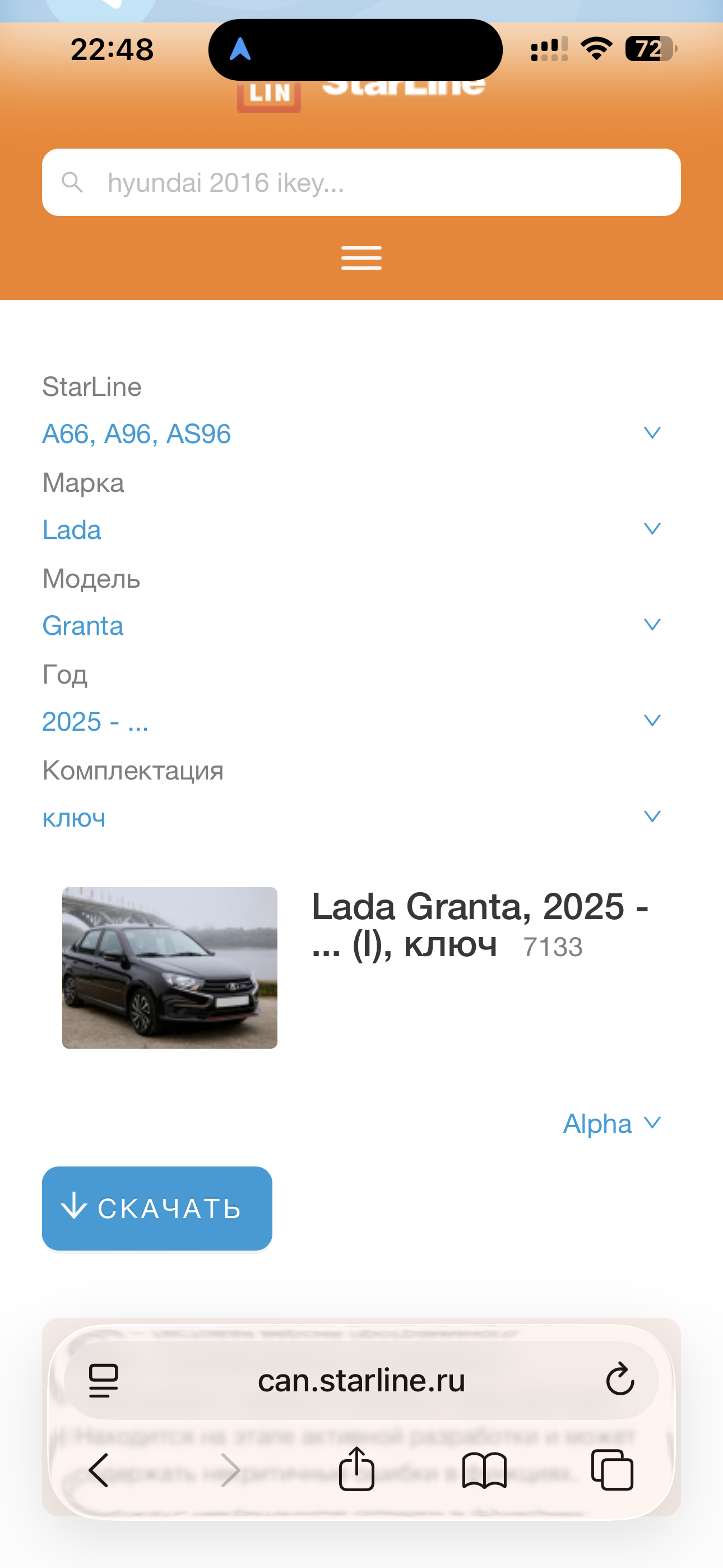Reload the can.starline.ru page

[x=619, y=1380]
